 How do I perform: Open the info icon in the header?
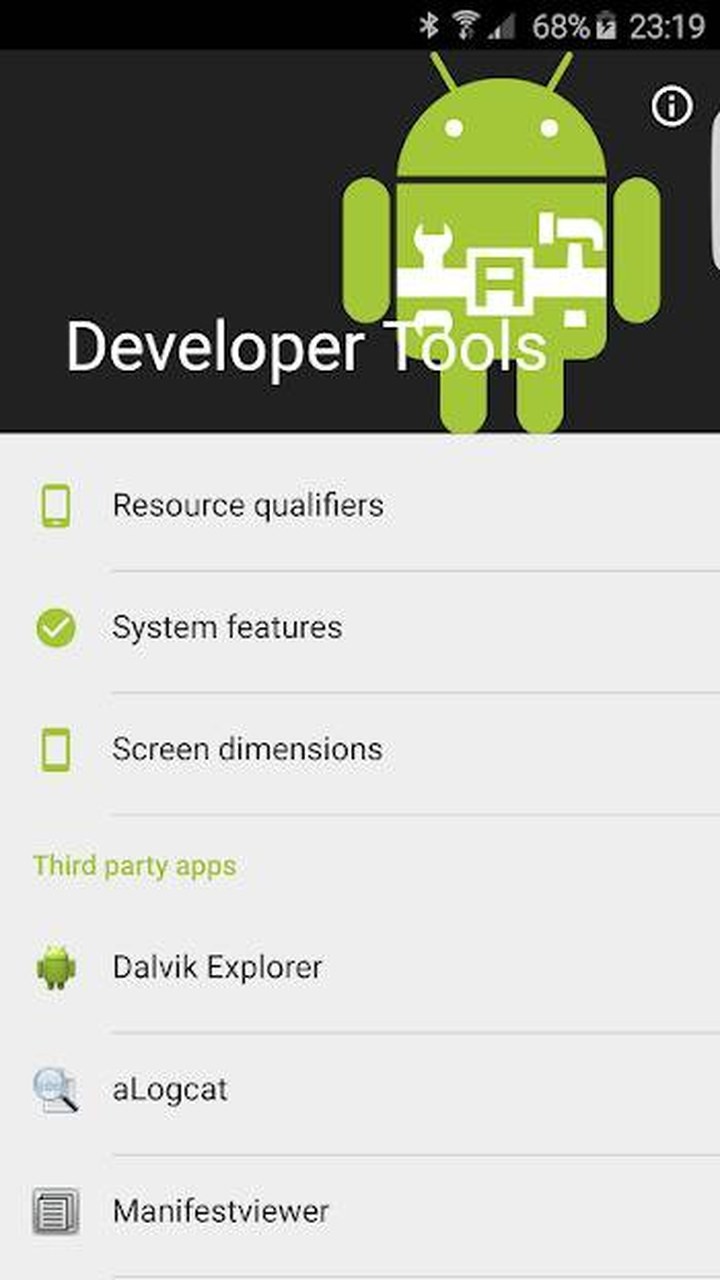672,106
